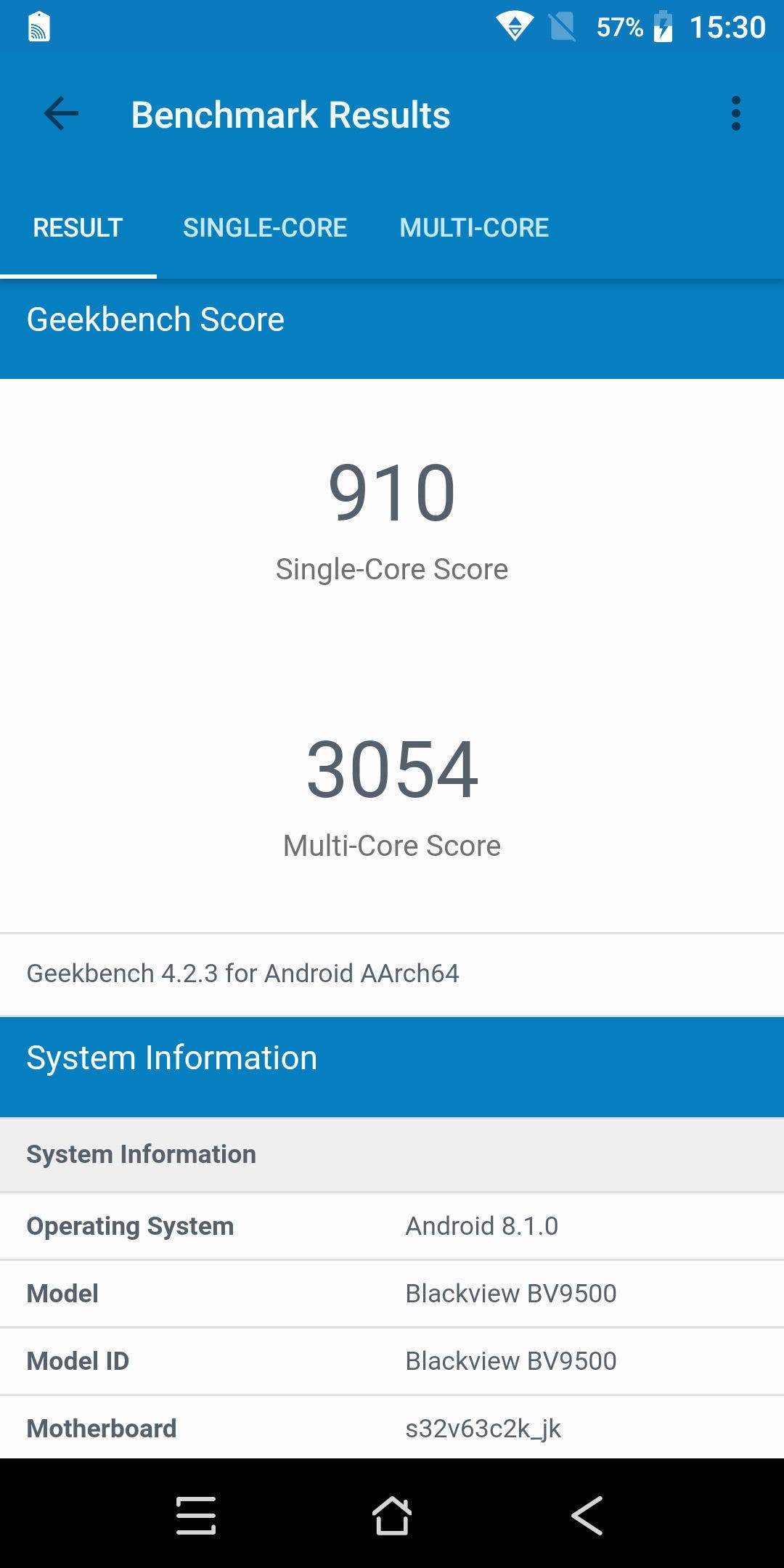The height and width of the screenshot is (1568, 784).
Task: Open the three-dot overflow menu
Action: 735,114
